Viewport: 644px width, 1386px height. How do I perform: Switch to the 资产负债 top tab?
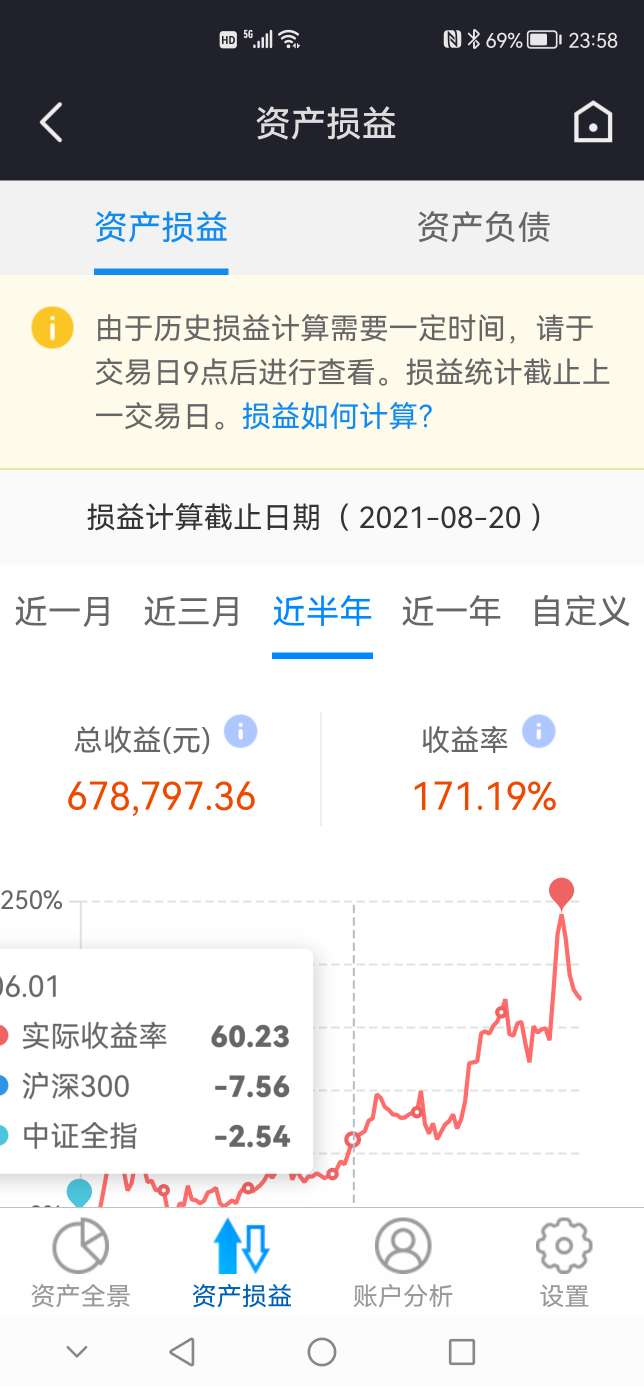483,227
